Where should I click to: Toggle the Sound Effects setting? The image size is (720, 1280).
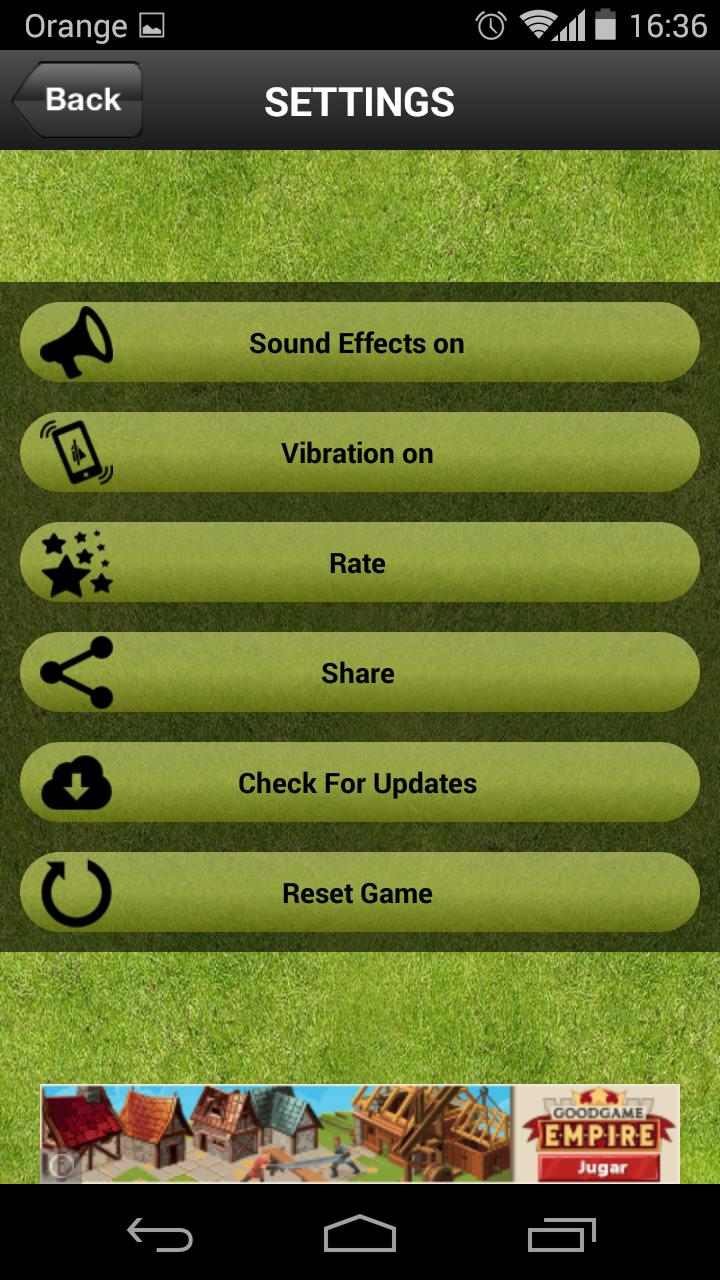[x=359, y=343]
